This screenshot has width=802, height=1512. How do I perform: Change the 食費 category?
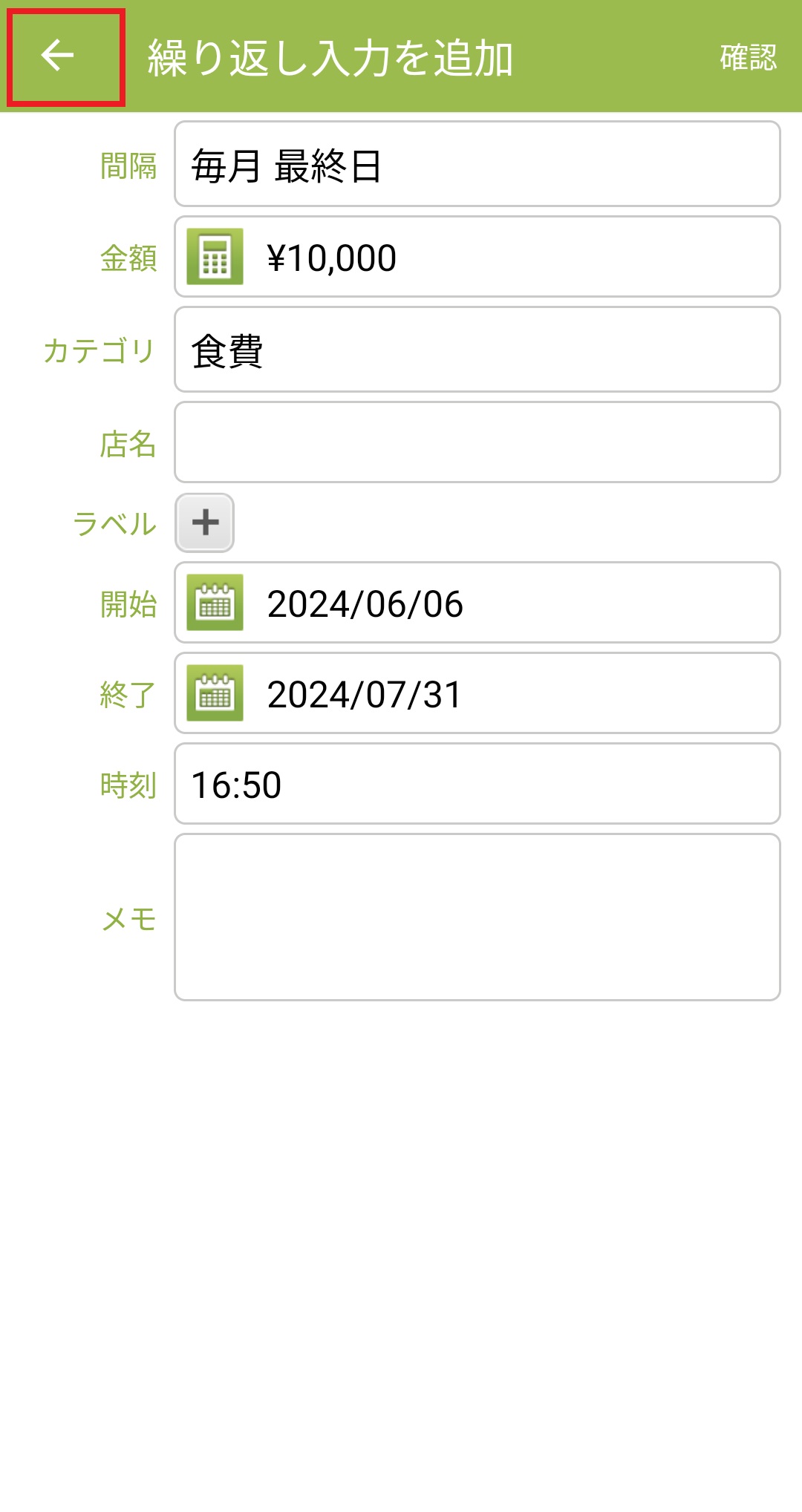pos(477,350)
